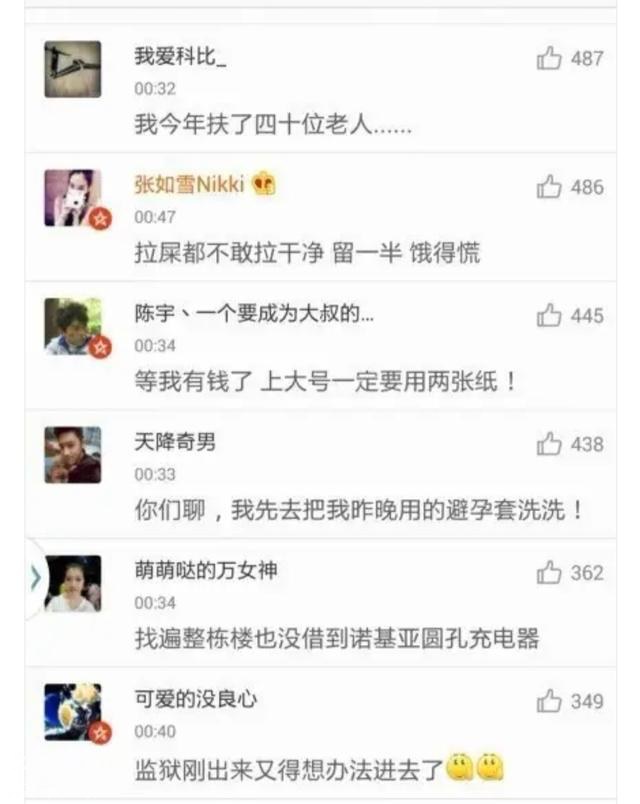Tap 天降奇男's avatar
The width and height of the screenshot is (640, 804).
tap(73, 455)
